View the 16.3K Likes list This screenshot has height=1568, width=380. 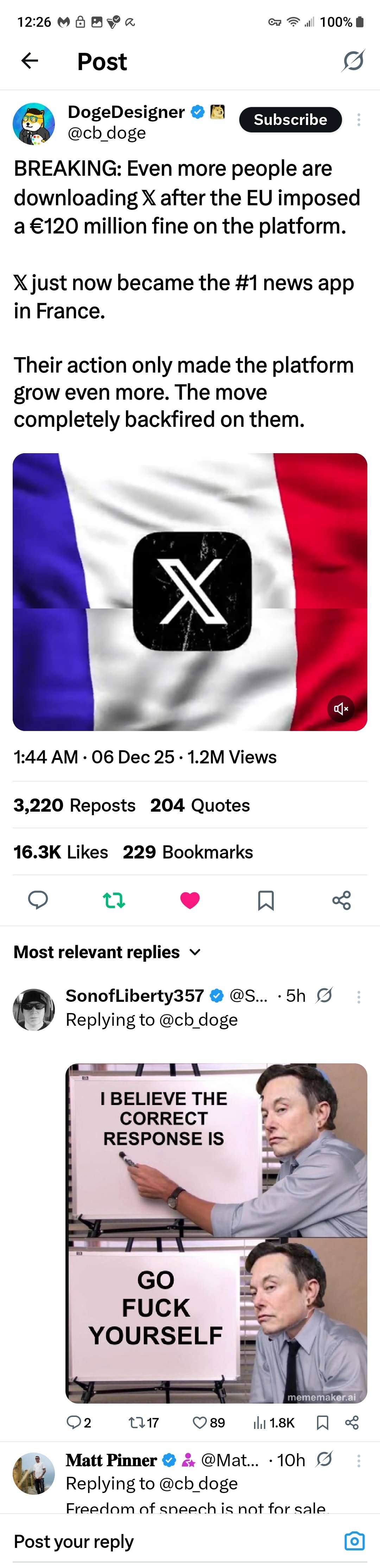[x=61, y=852]
